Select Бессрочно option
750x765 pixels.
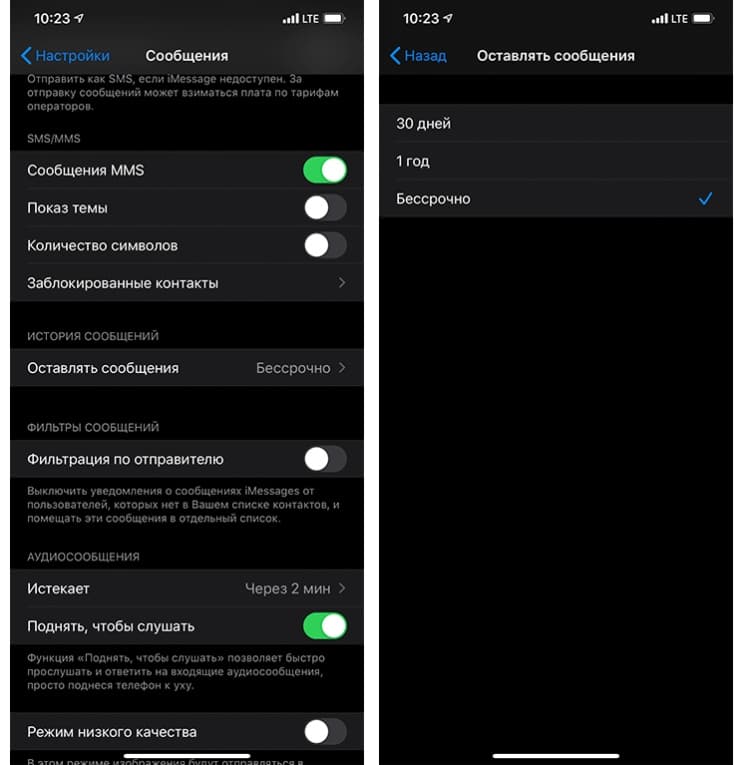(x=555, y=199)
